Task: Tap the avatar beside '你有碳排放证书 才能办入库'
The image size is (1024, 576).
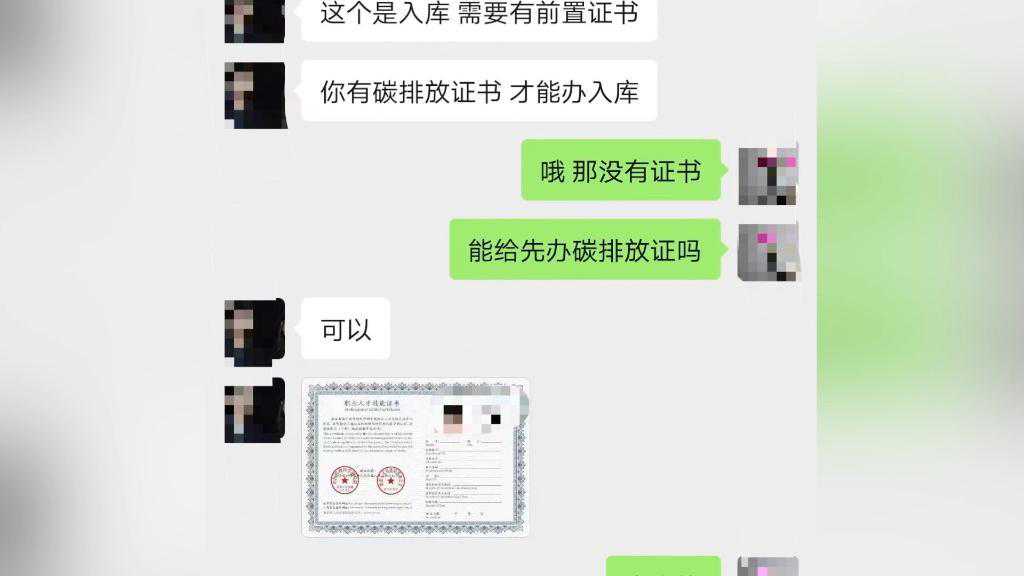Action: (255, 95)
